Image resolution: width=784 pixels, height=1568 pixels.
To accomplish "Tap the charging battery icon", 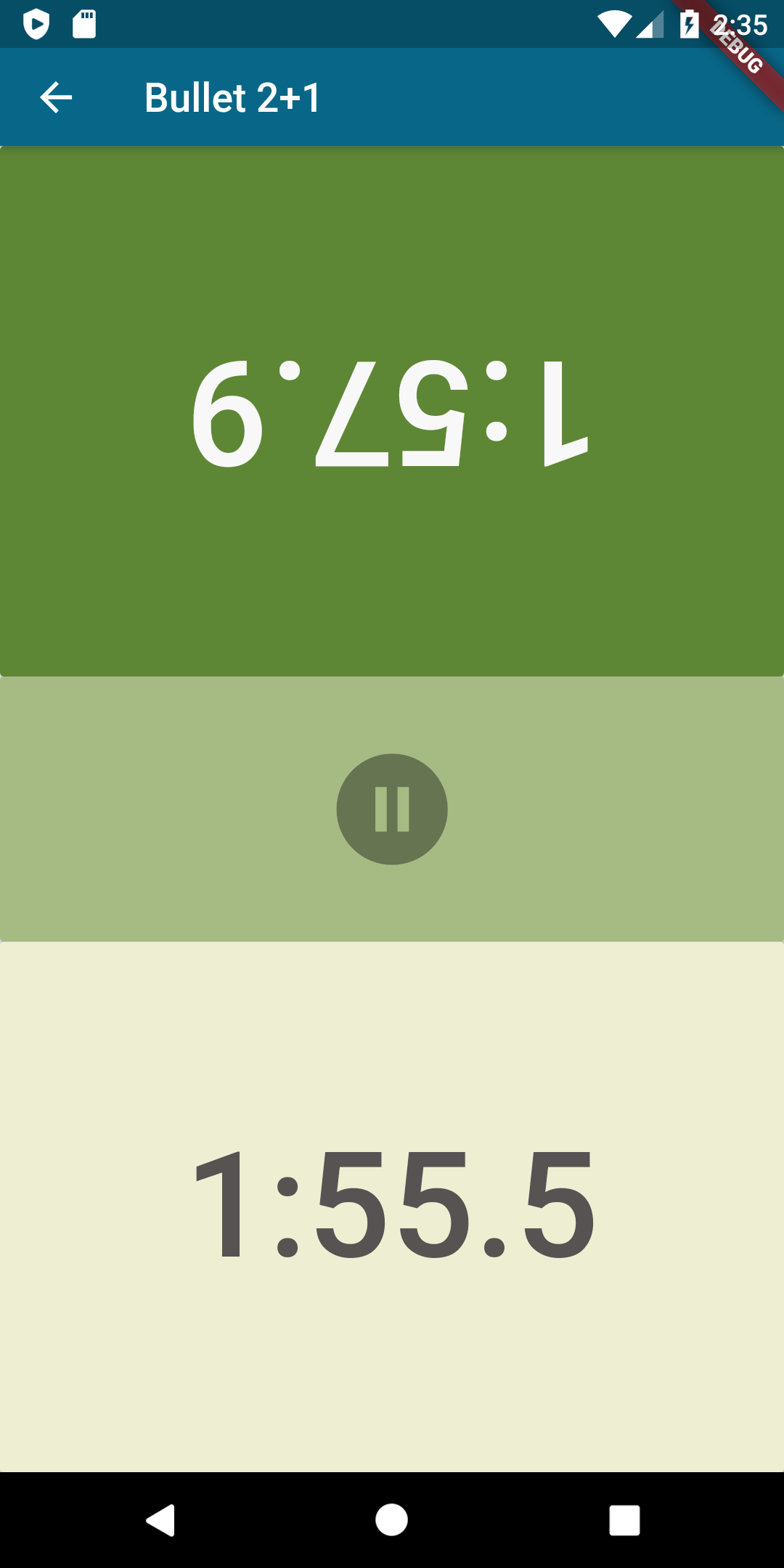I will (x=688, y=24).
